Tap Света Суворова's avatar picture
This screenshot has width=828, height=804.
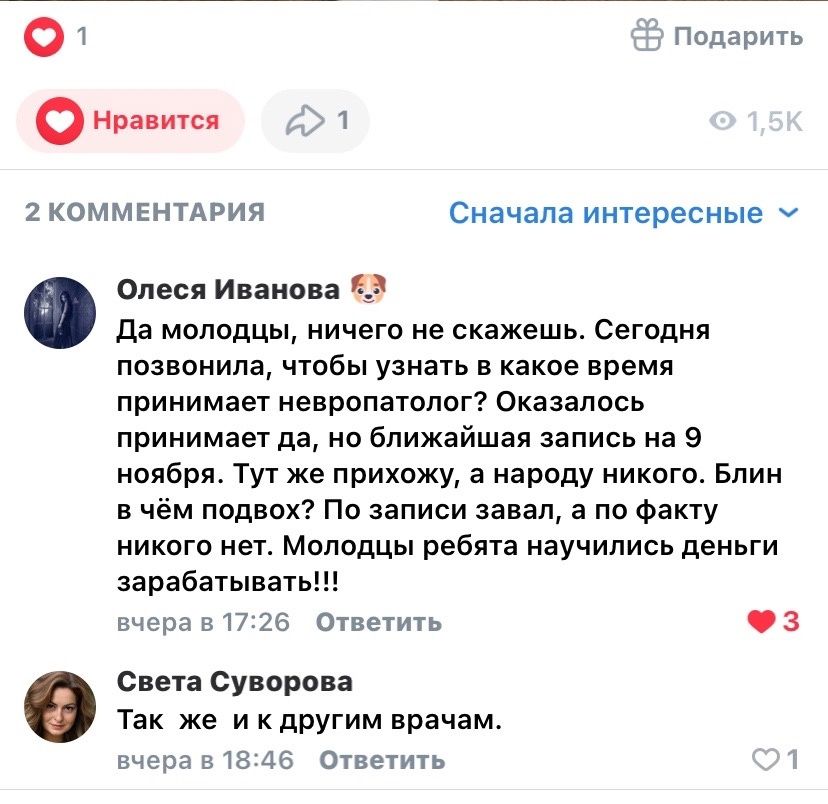[x=59, y=706]
